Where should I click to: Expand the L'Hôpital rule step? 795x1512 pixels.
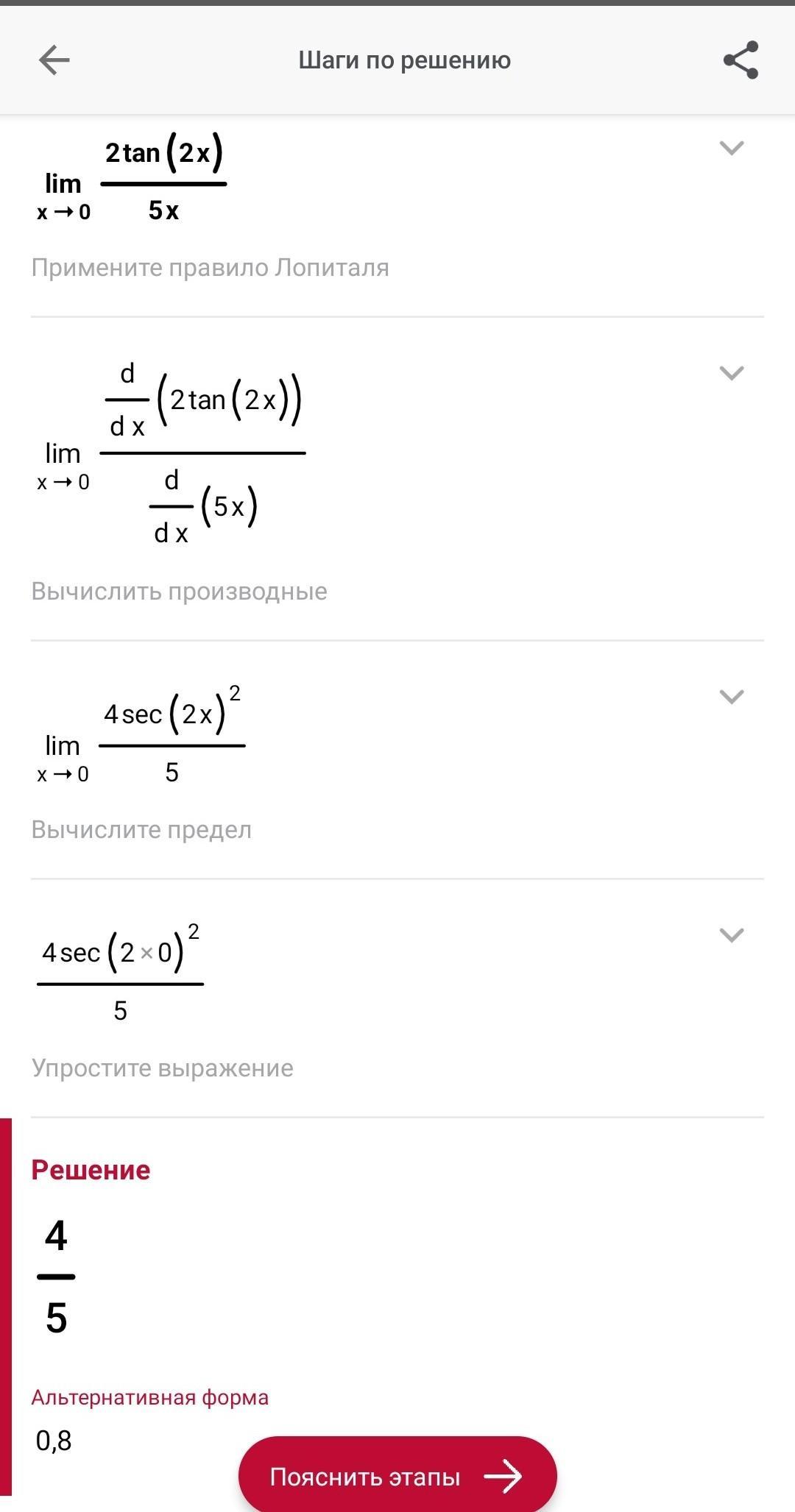click(x=731, y=148)
